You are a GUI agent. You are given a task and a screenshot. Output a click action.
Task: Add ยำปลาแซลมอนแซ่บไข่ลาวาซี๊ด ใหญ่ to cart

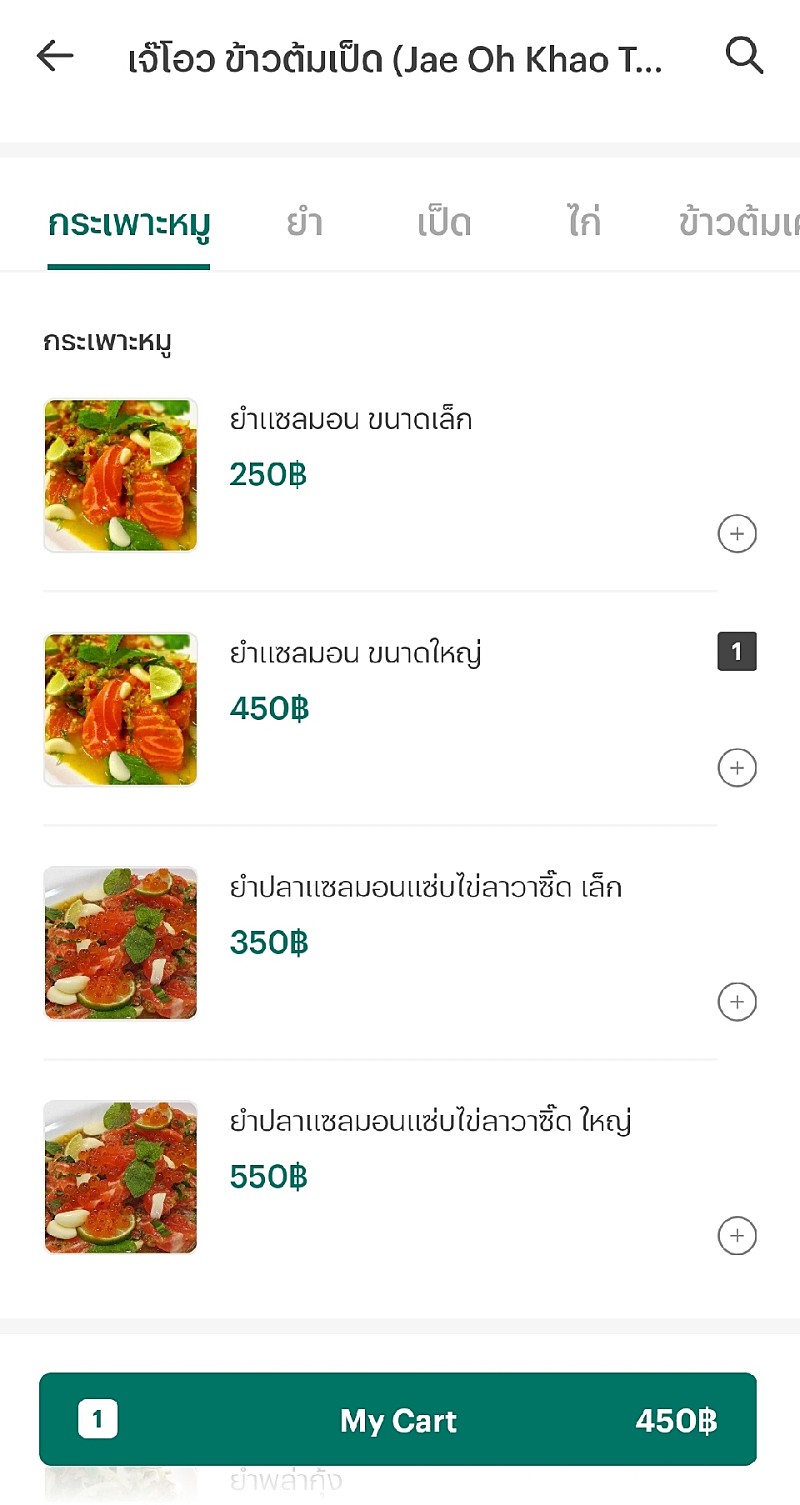[737, 1236]
